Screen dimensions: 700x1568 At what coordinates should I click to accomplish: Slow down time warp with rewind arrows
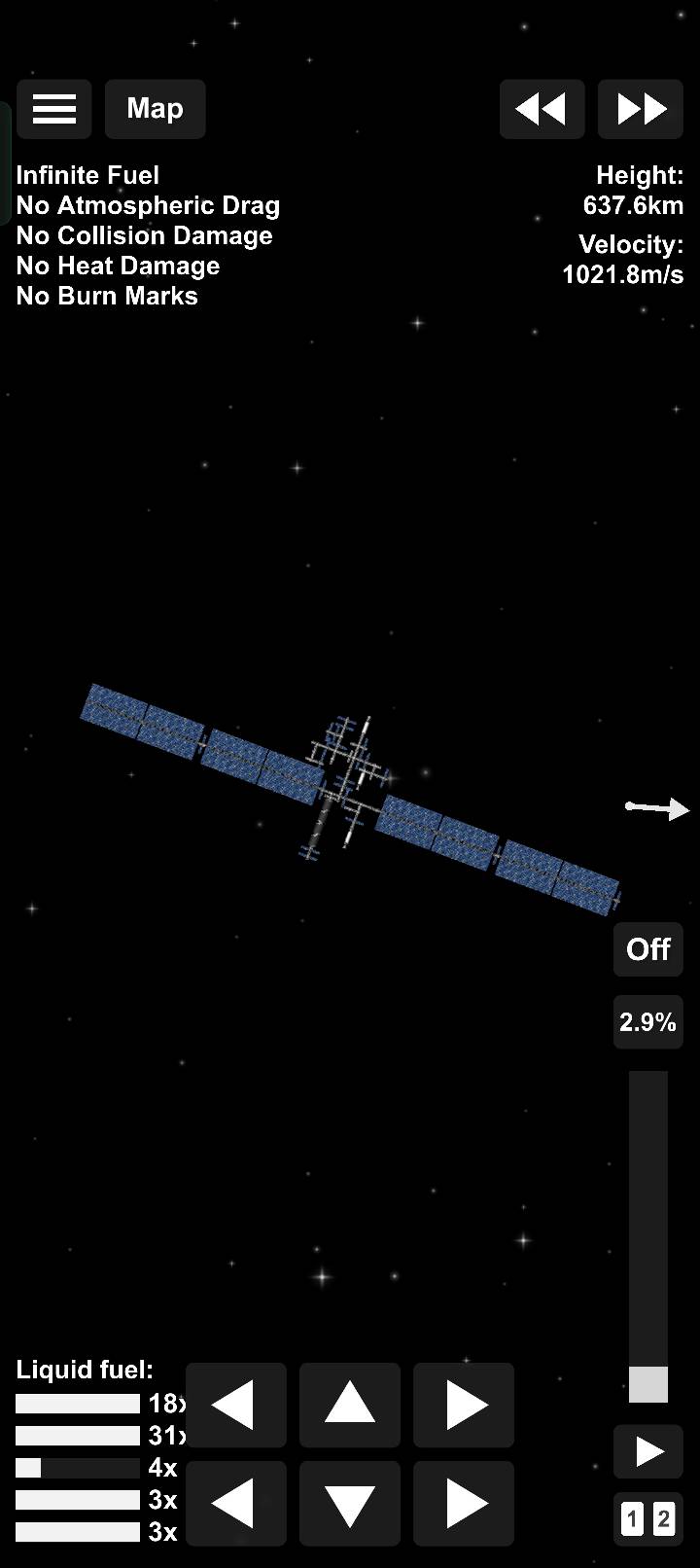542,109
